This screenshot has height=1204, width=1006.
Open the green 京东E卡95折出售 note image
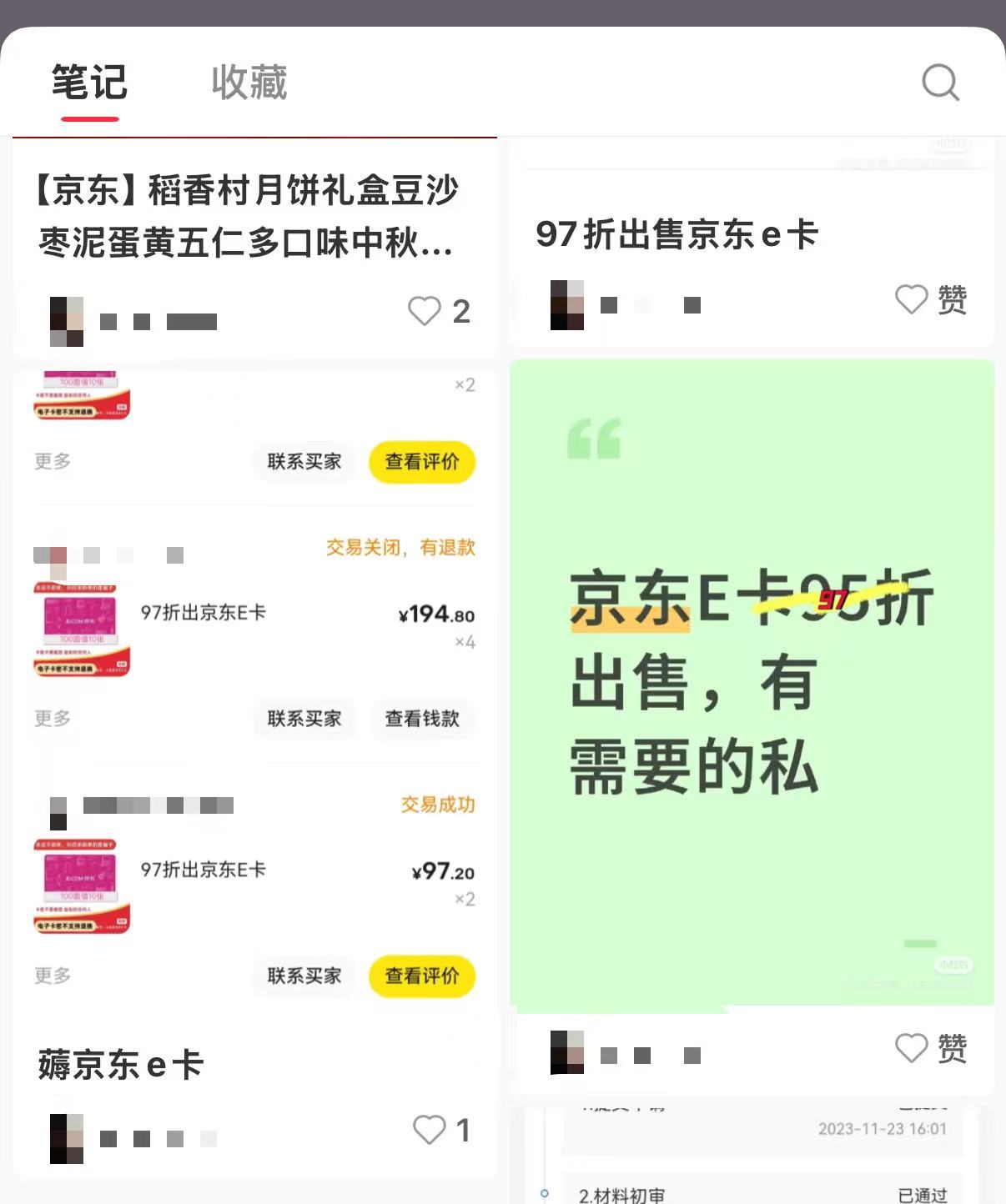click(751, 682)
